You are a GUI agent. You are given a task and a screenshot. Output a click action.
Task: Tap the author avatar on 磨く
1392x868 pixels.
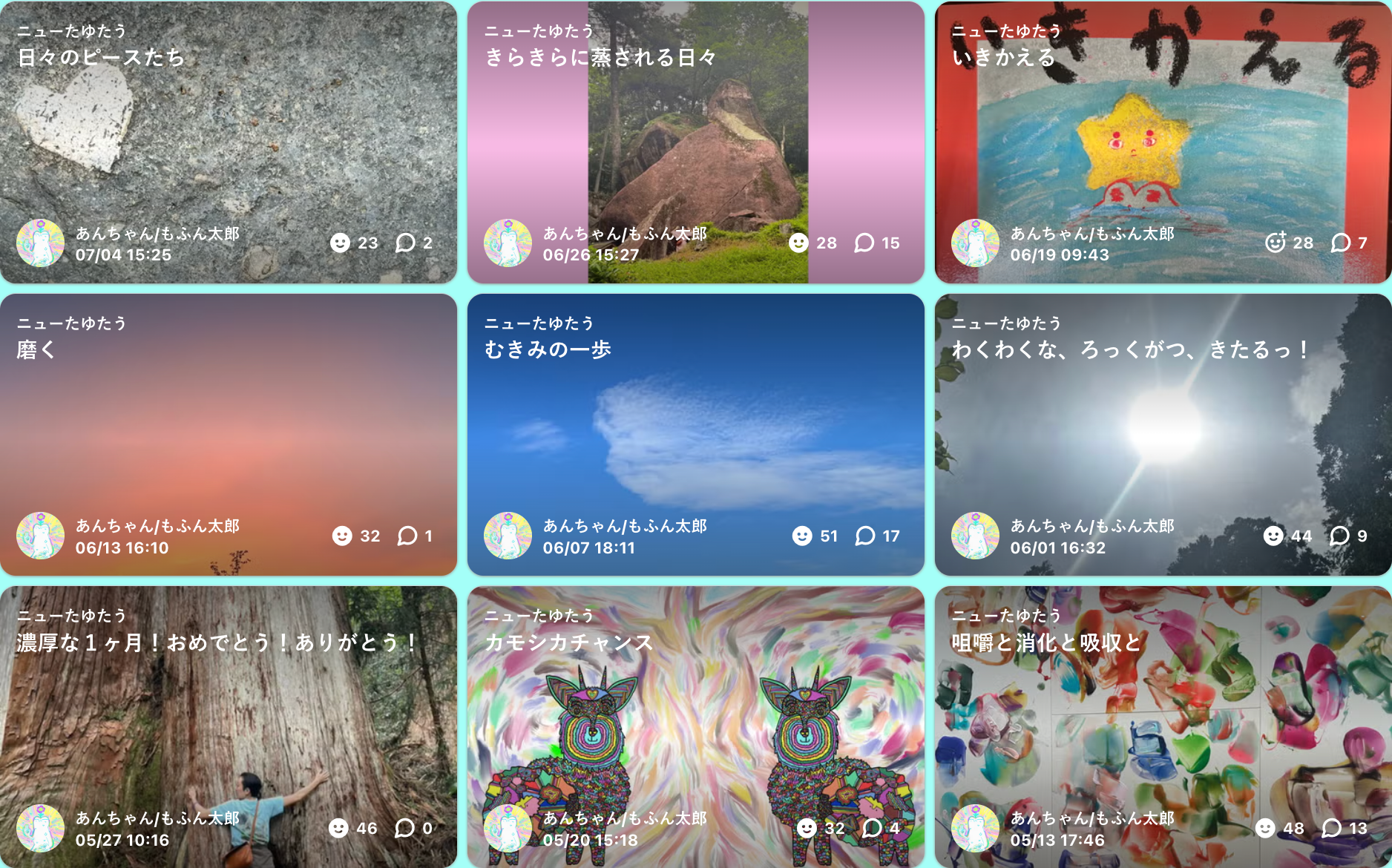click(41, 536)
